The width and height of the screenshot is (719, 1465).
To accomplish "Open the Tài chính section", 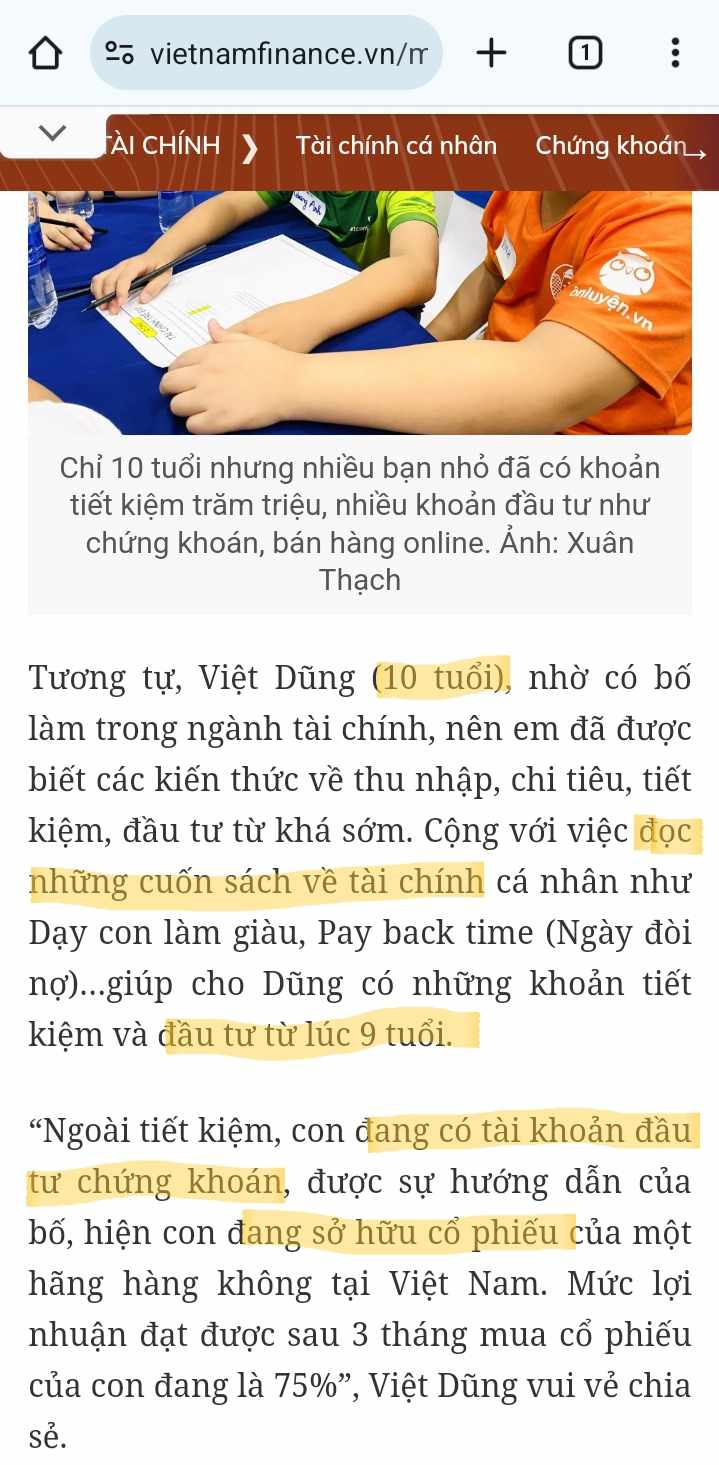I will click(x=162, y=146).
